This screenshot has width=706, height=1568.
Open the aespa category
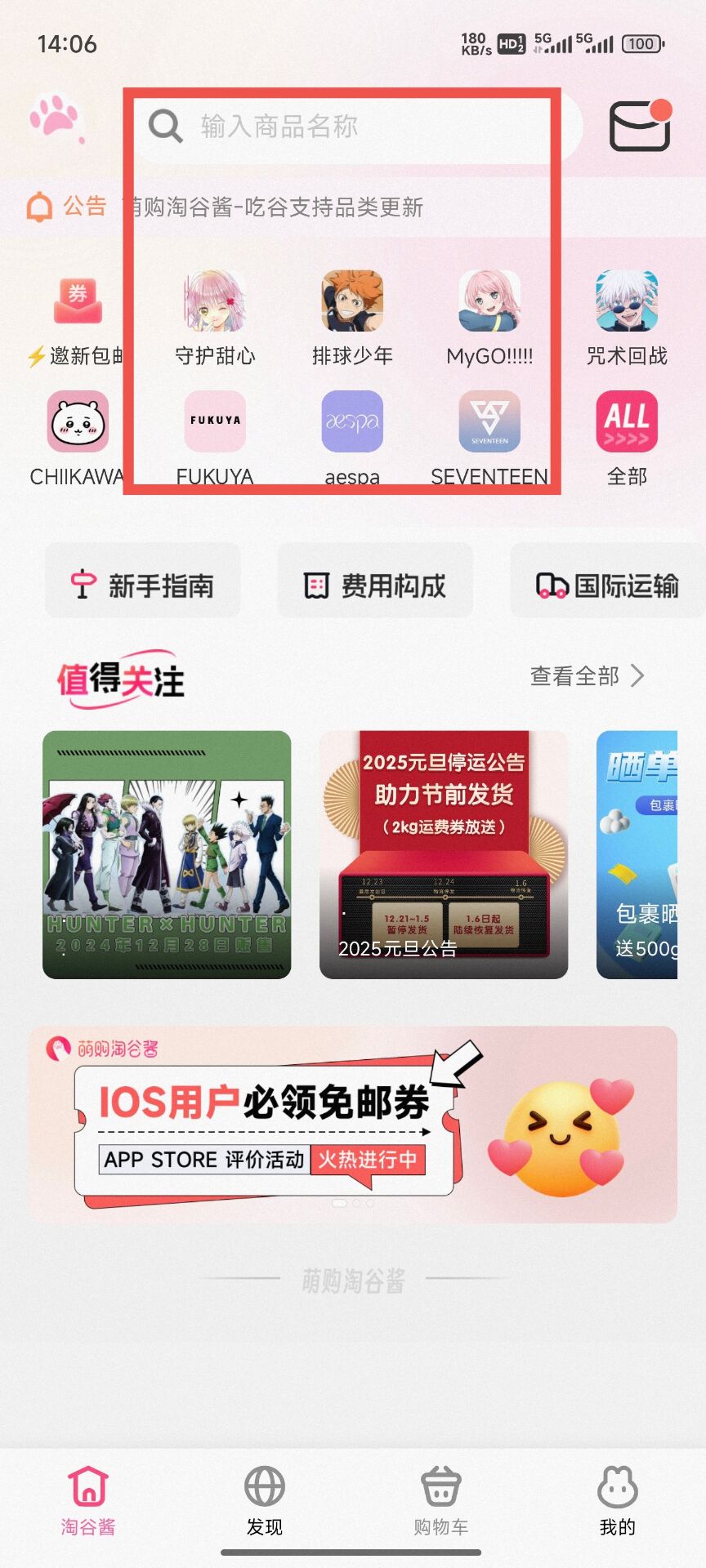352,439
